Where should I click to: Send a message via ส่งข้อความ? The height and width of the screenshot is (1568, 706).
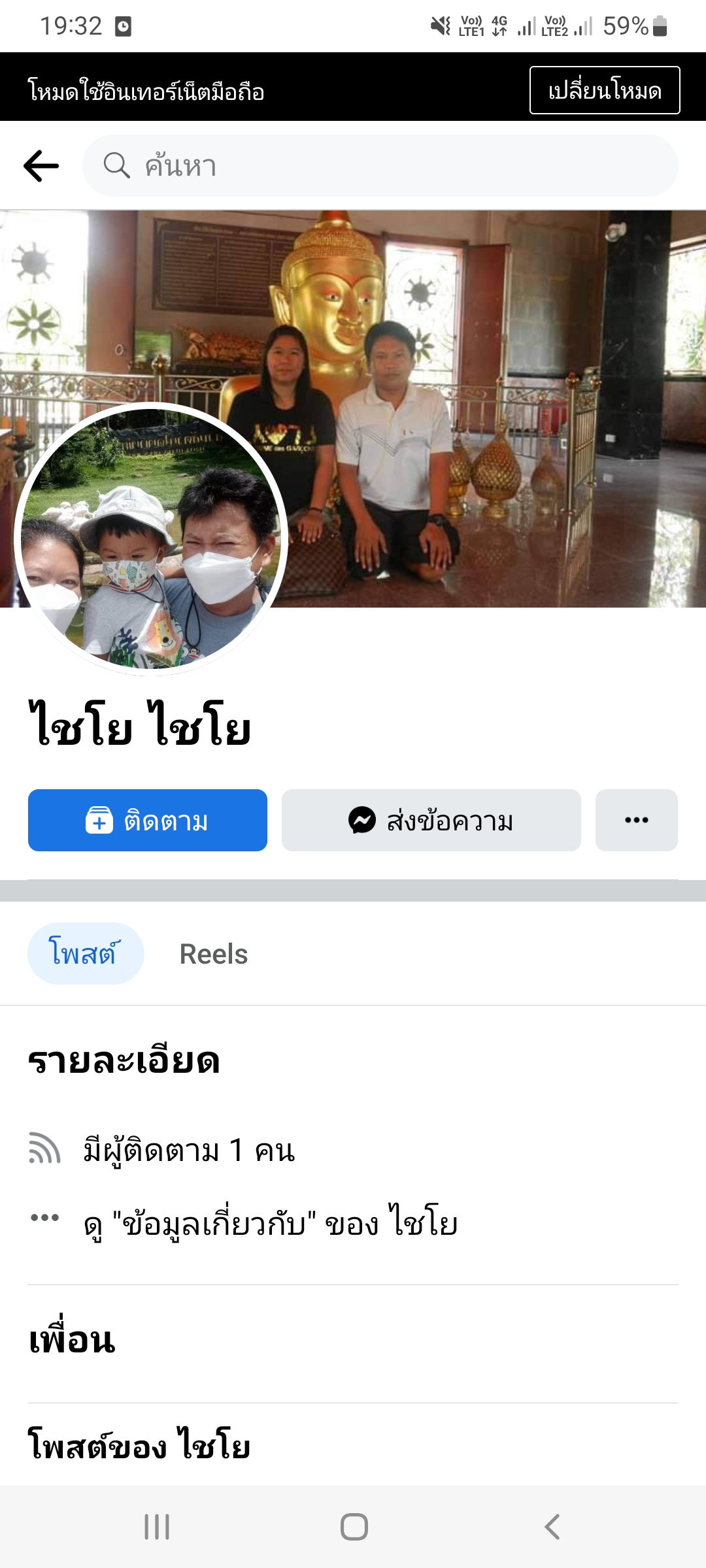tap(431, 821)
